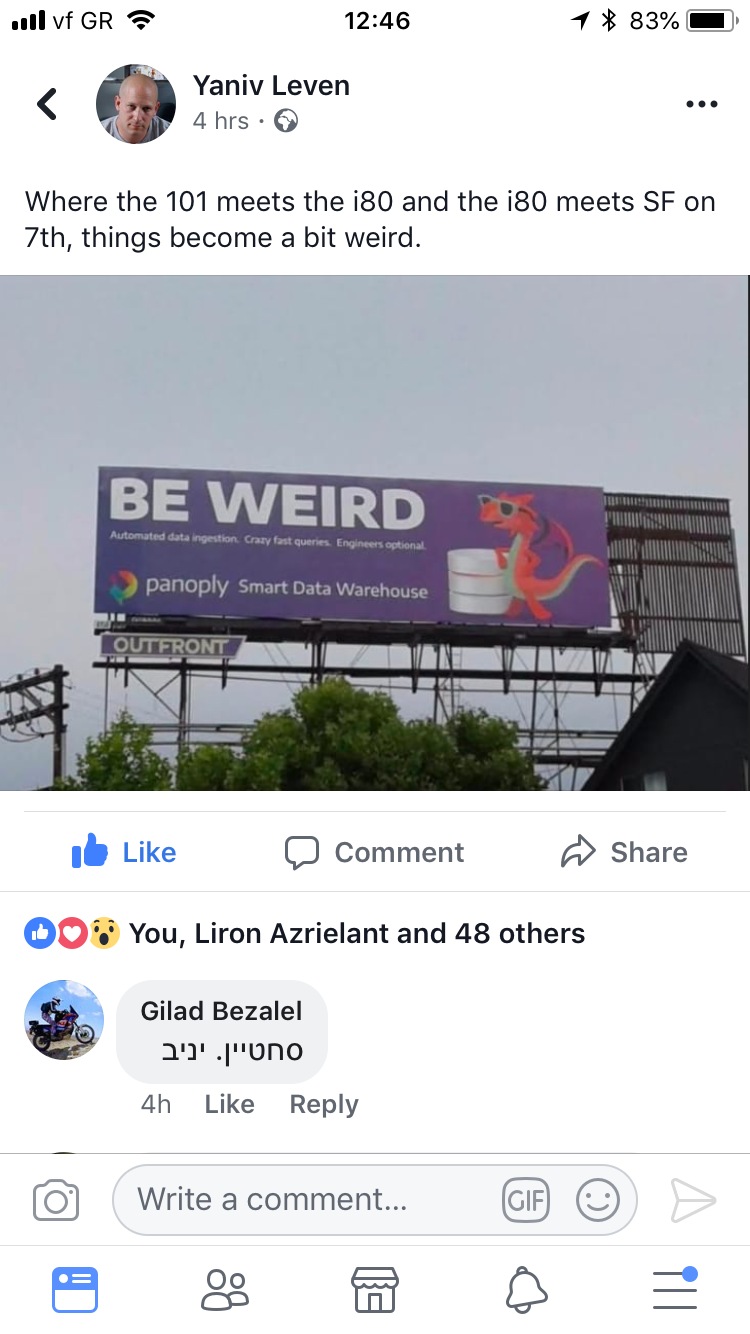750x1334 pixels.
Task: View the list of people who reacted
Action: 356,934
